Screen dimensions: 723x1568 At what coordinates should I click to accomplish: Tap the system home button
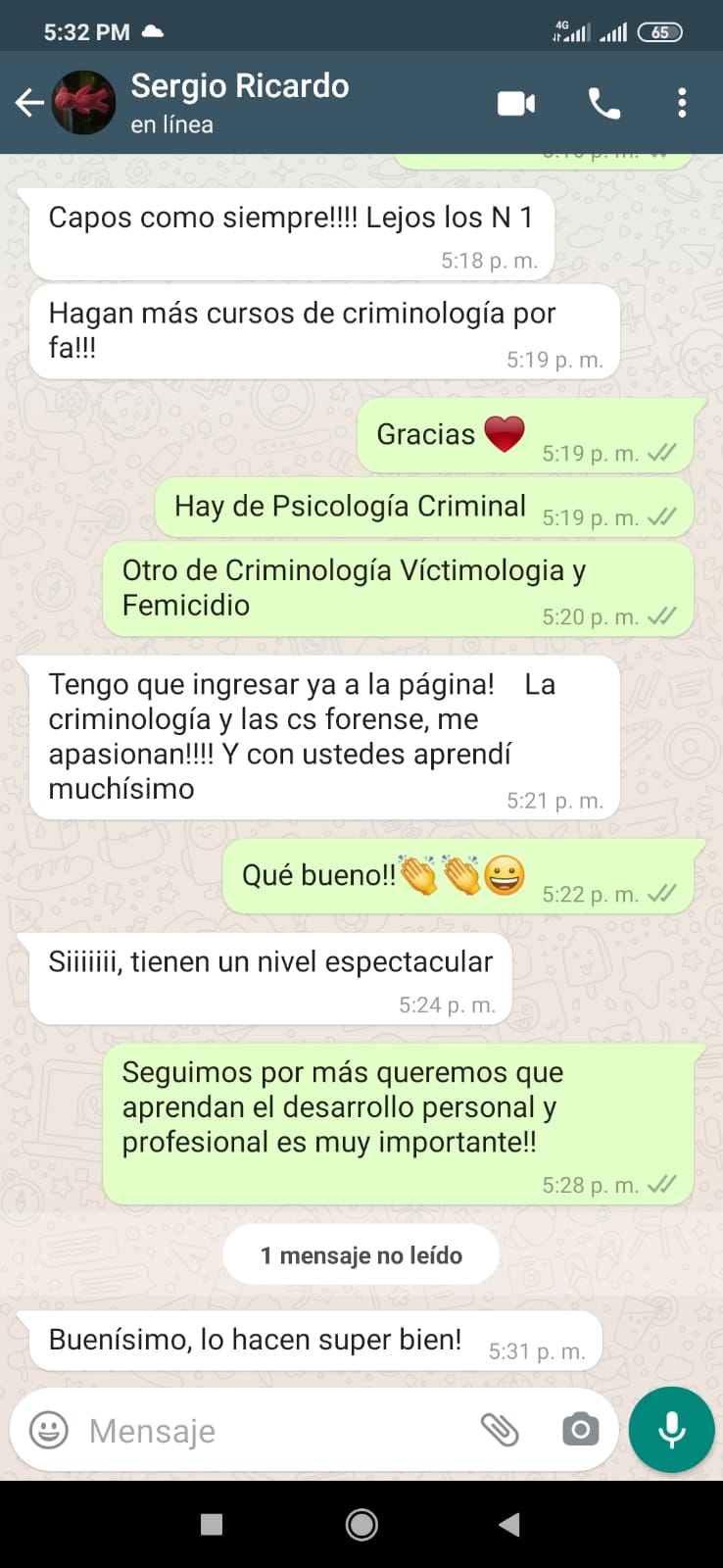[x=361, y=1524]
